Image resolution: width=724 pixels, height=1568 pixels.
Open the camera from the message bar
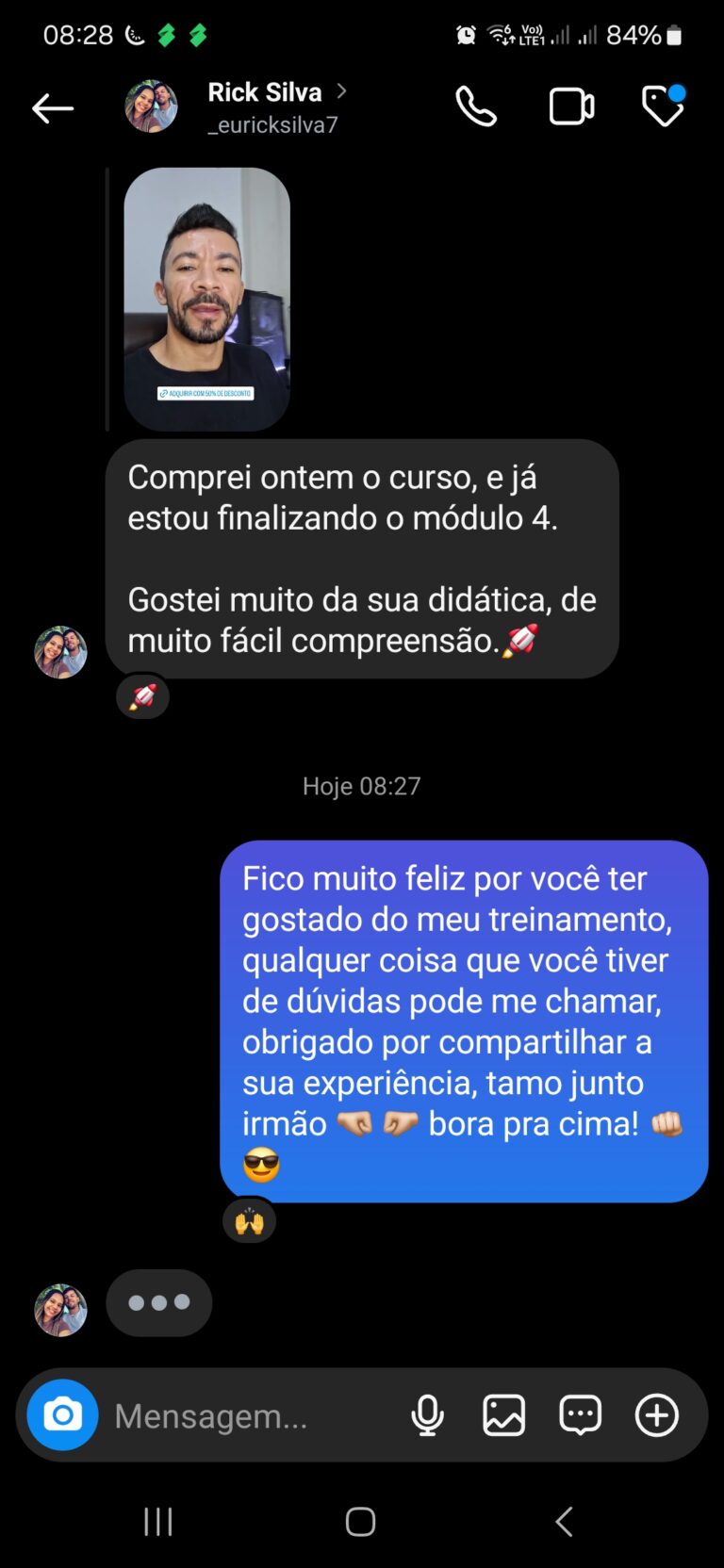62,1414
